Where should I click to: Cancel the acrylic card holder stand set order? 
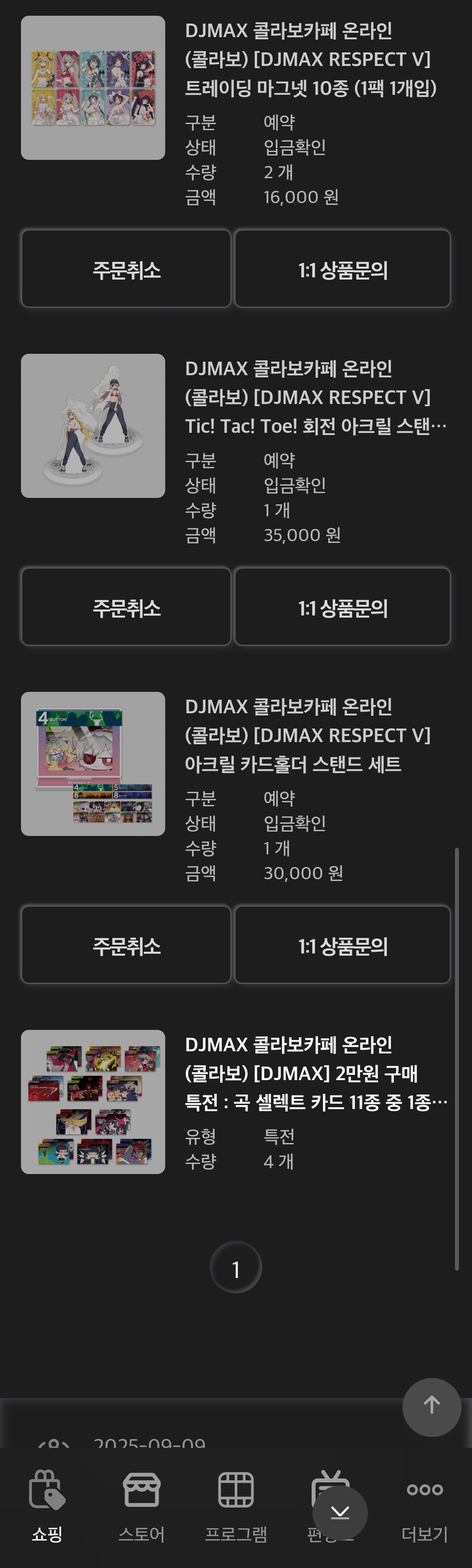tap(126, 945)
